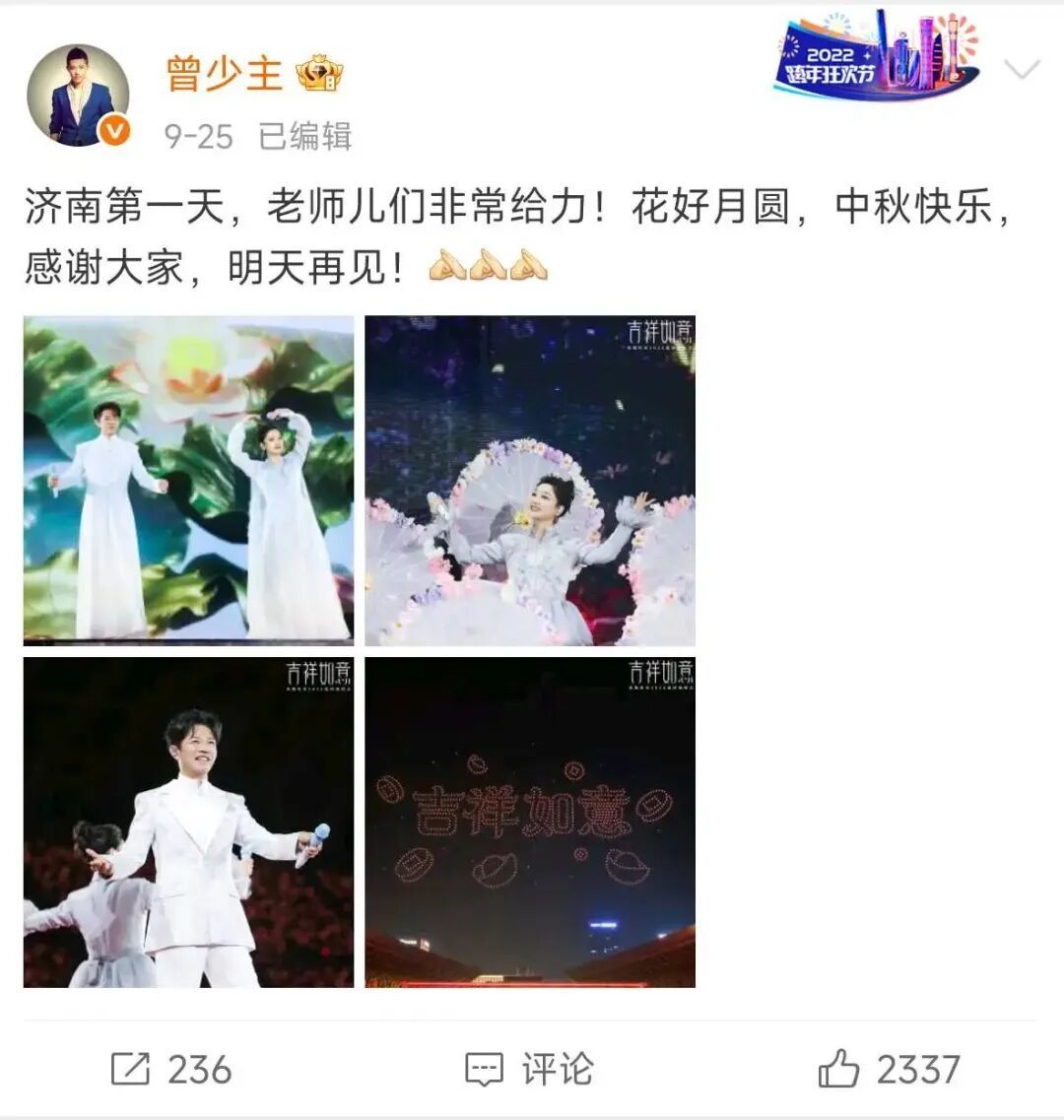Tap the username 曾少主
1064x1120 pixels.
click(x=225, y=74)
